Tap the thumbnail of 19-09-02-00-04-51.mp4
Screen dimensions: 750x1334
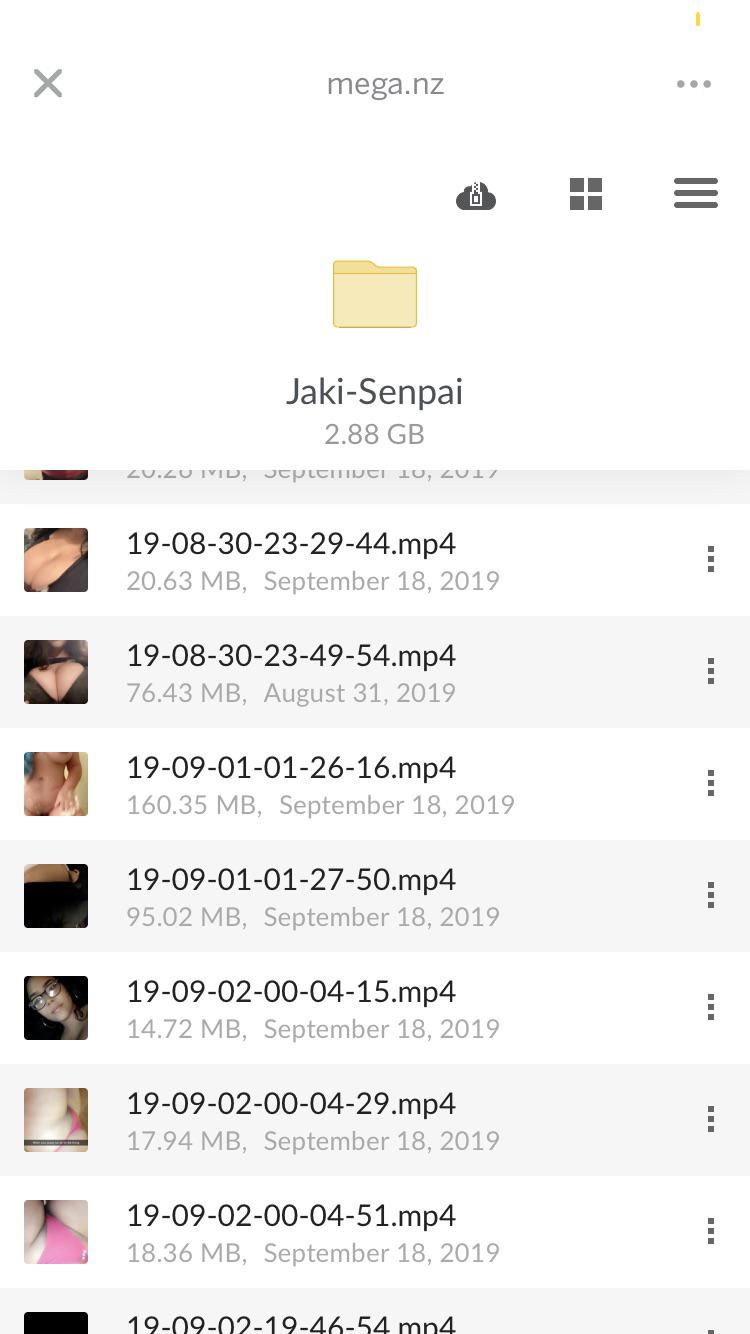[56, 1232]
